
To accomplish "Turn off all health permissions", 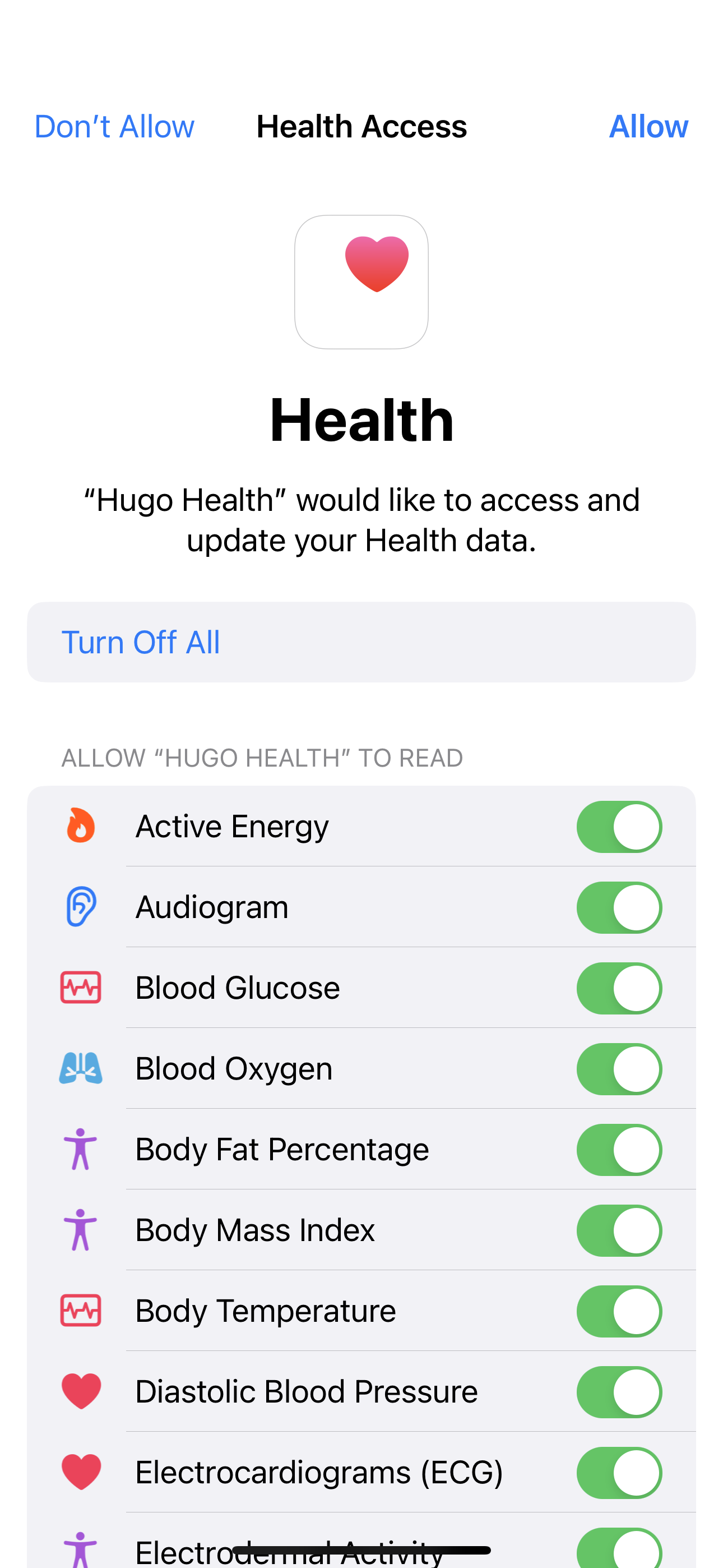I will [x=141, y=642].
